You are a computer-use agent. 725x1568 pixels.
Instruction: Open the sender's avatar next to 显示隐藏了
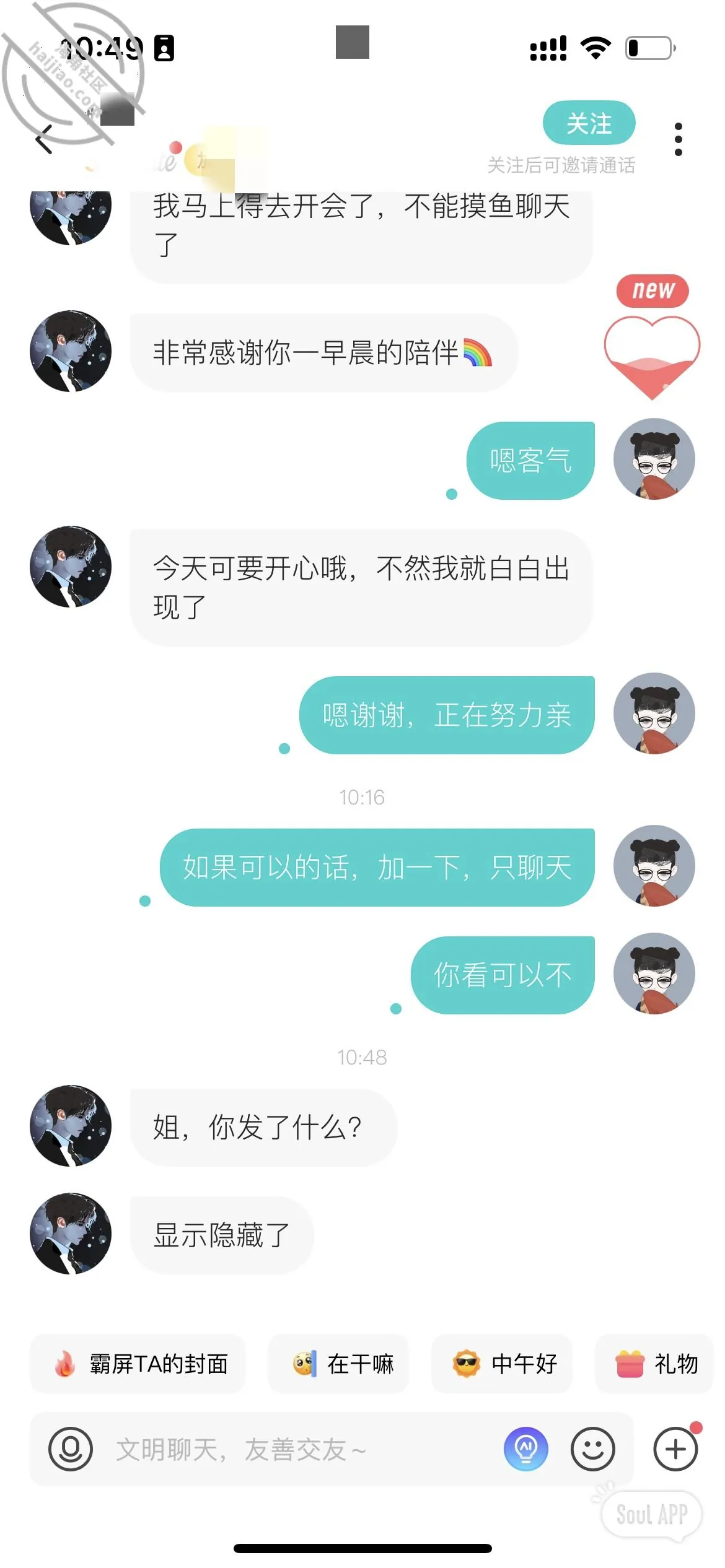click(x=71, y=1234)
